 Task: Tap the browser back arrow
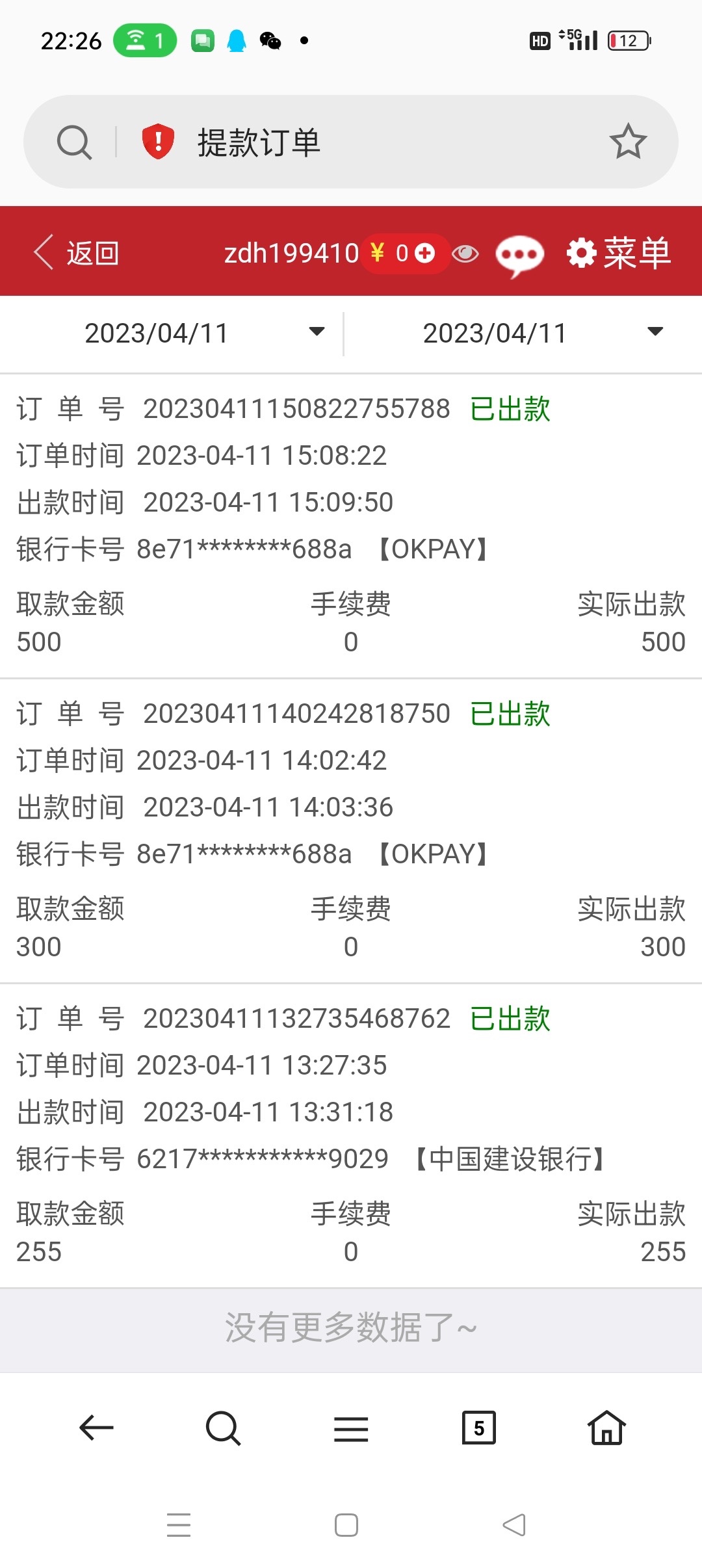pos(96,1428)
